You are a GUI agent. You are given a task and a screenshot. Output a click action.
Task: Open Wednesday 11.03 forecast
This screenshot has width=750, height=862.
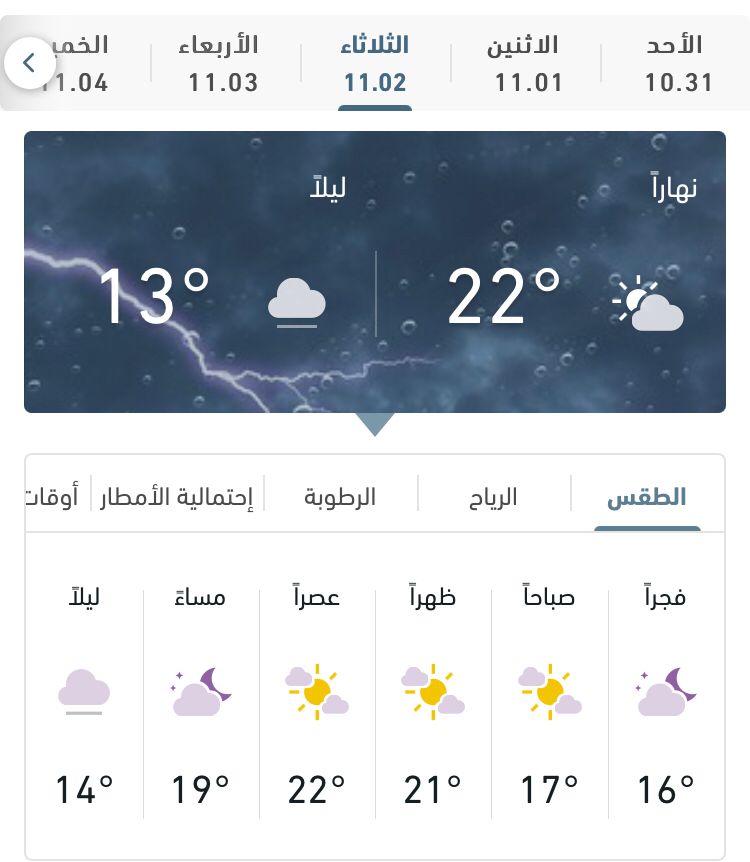[223, 63]
